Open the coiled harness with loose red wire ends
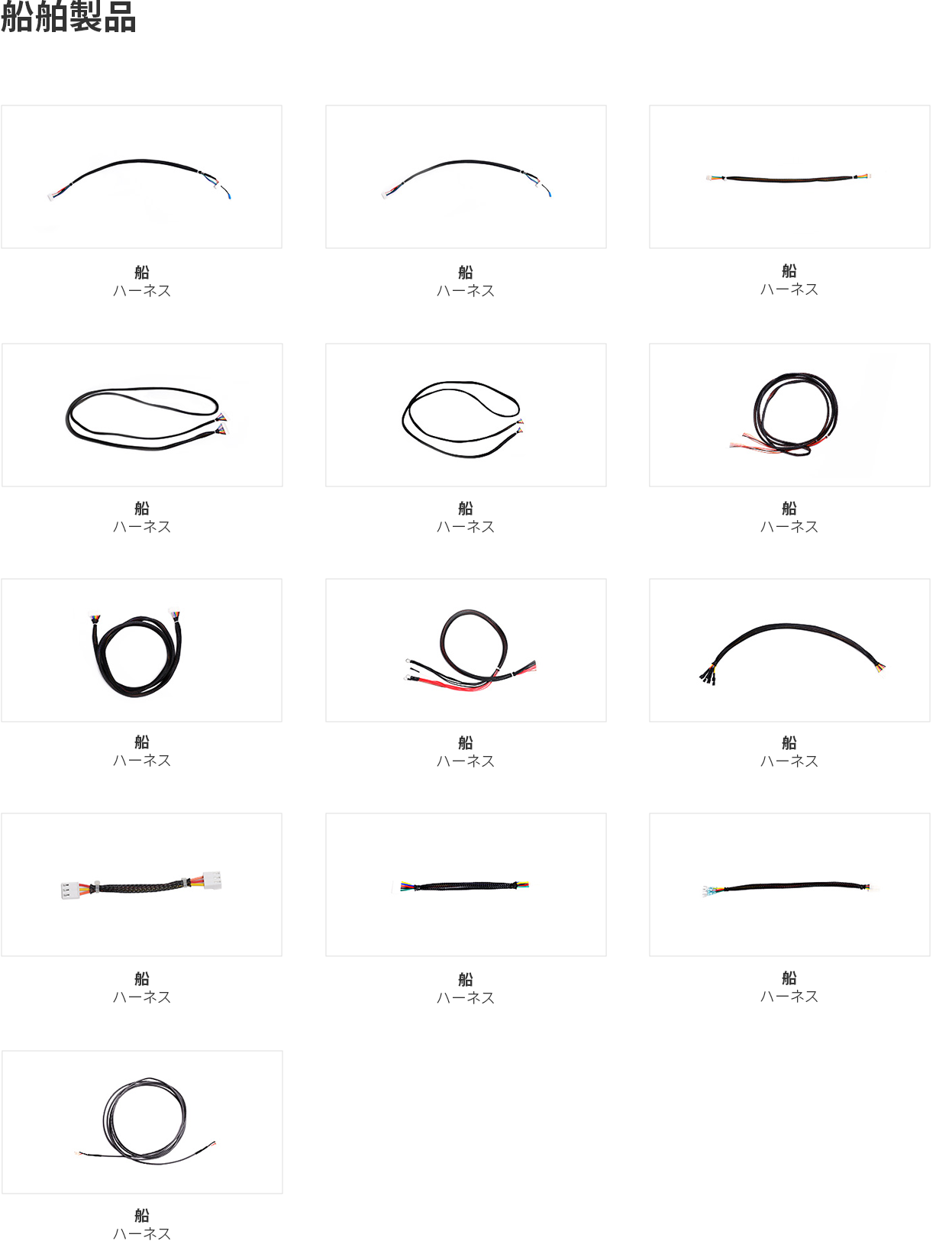The height and width of the screenshot is (1257, 952). [789, 415]
